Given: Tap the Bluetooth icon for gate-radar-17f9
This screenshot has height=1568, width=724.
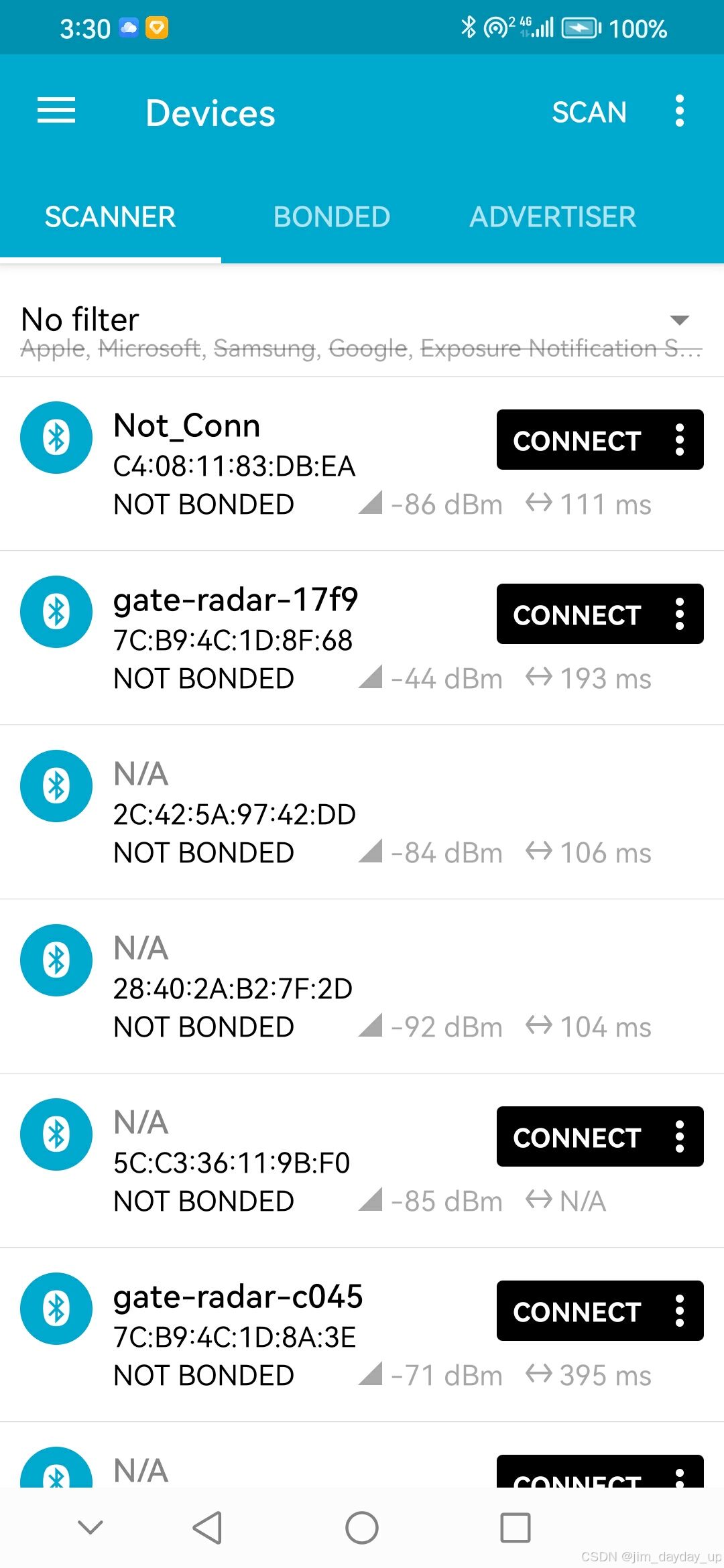Looking at the screenshot, I should pyautogui.click(x=56, y=612).
